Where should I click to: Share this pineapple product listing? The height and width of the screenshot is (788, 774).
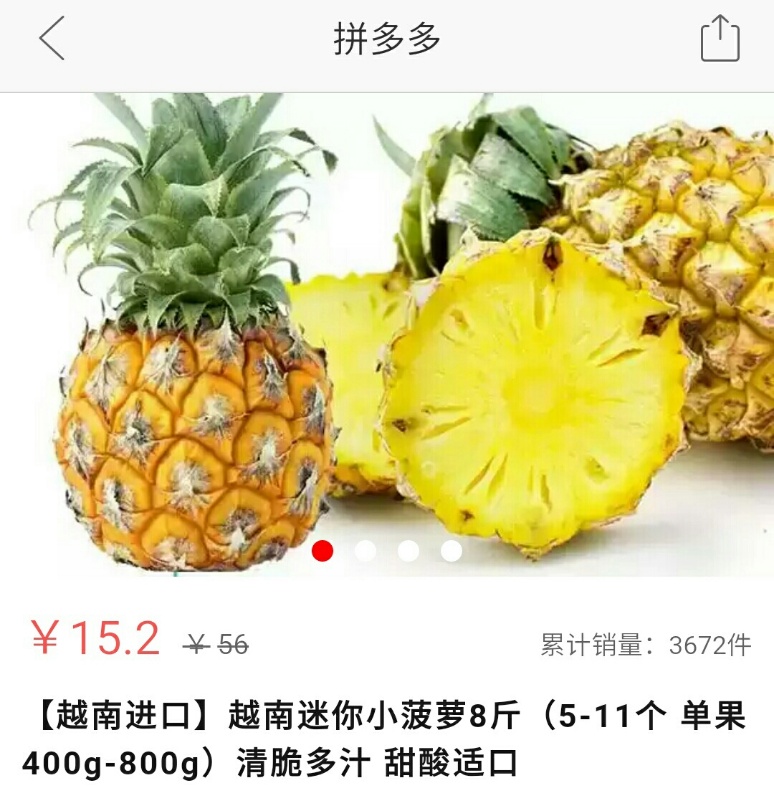pyautogui.click(x=719, y=40)
